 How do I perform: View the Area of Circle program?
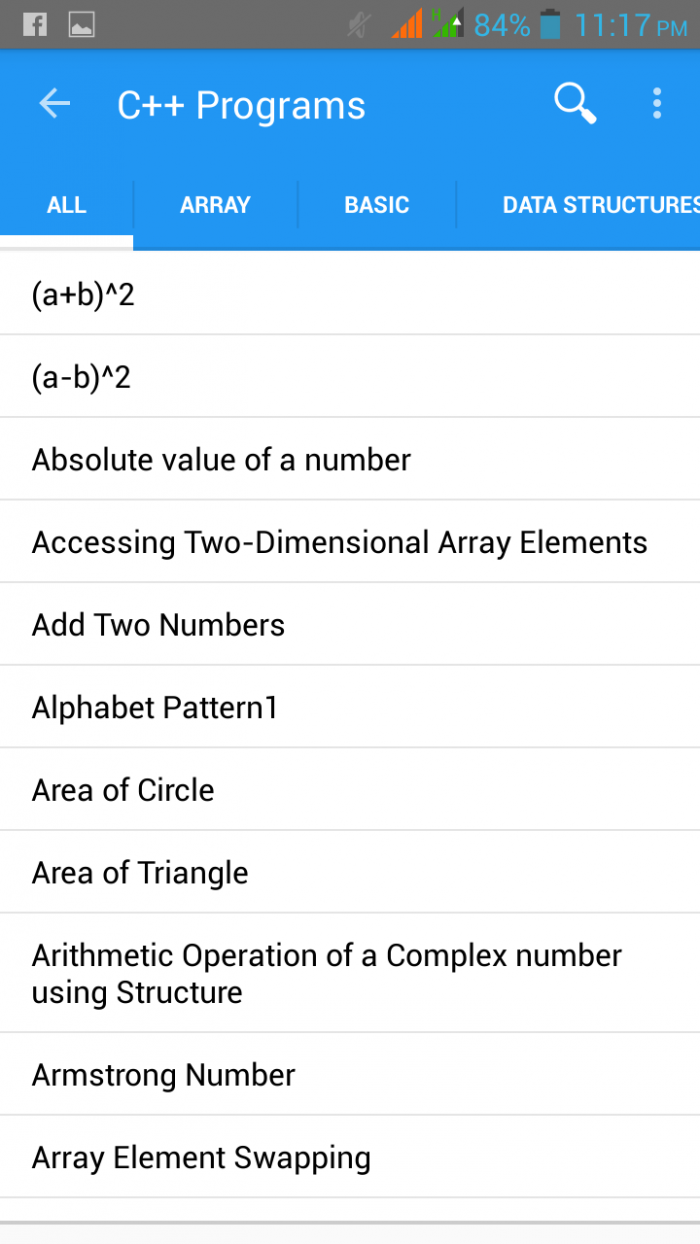[350, 790]
